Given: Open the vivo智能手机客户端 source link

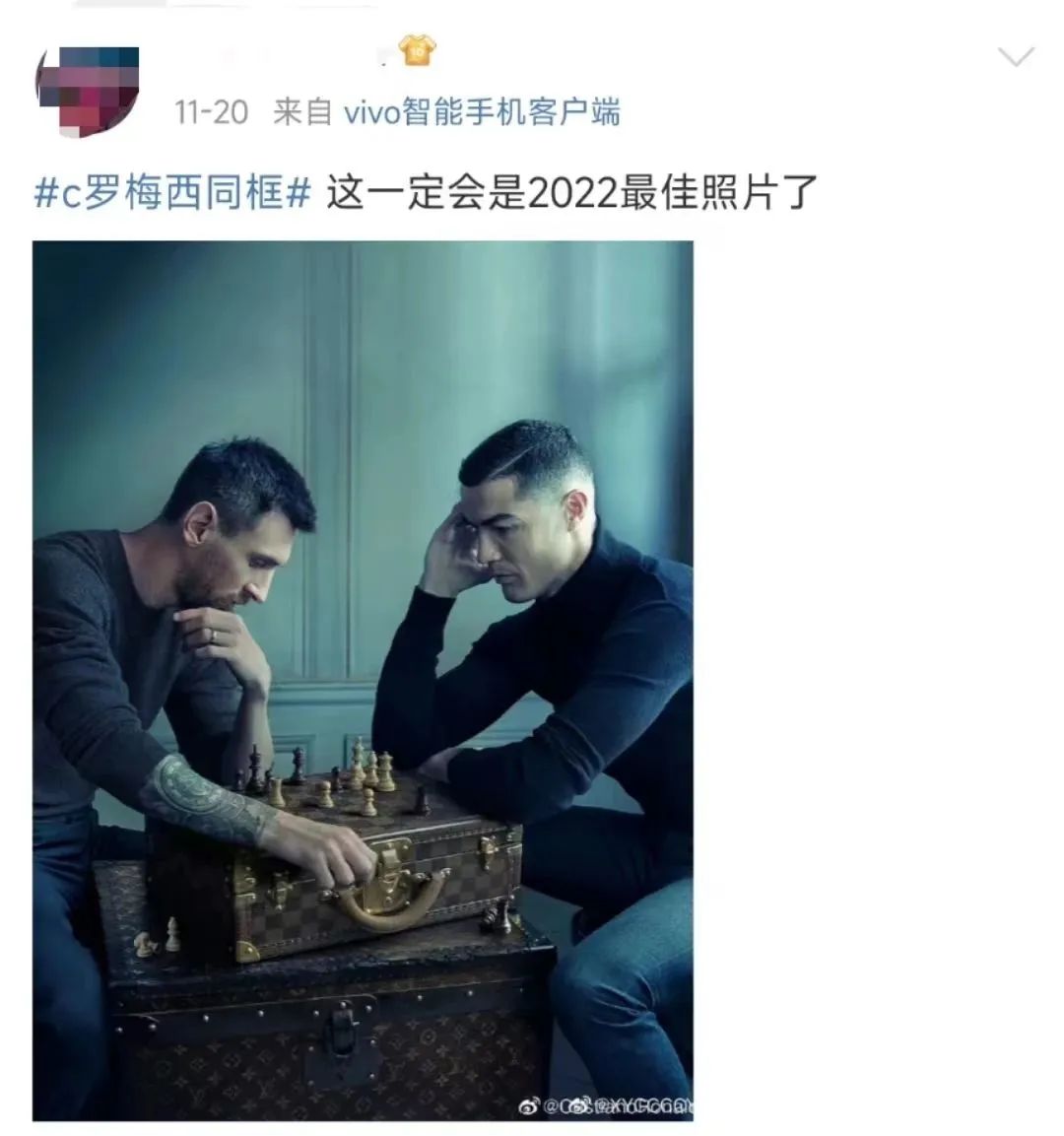Looking at the screenshot, I should (482, 112).
